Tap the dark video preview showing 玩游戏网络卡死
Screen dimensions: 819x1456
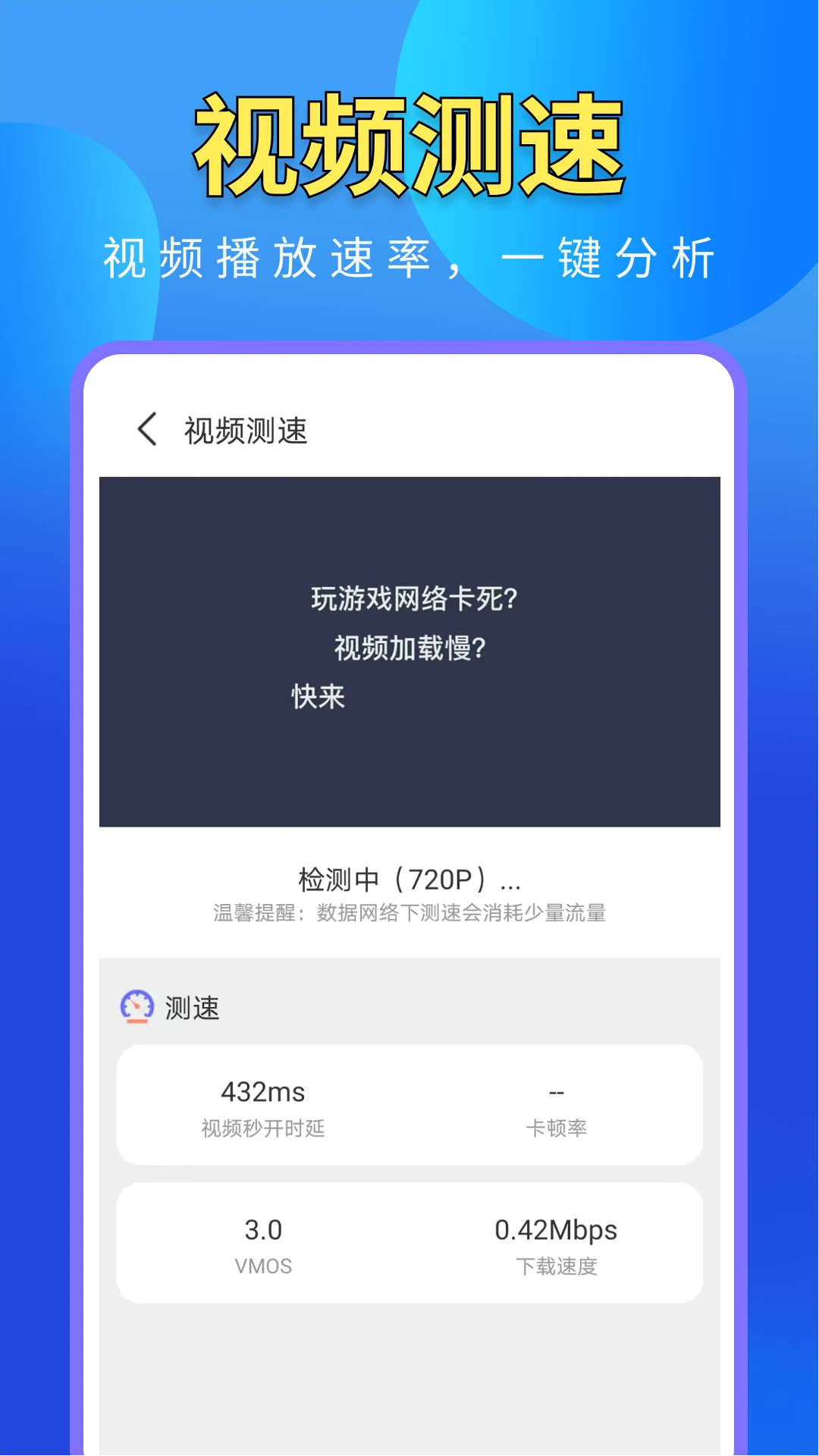click(409, 652)
